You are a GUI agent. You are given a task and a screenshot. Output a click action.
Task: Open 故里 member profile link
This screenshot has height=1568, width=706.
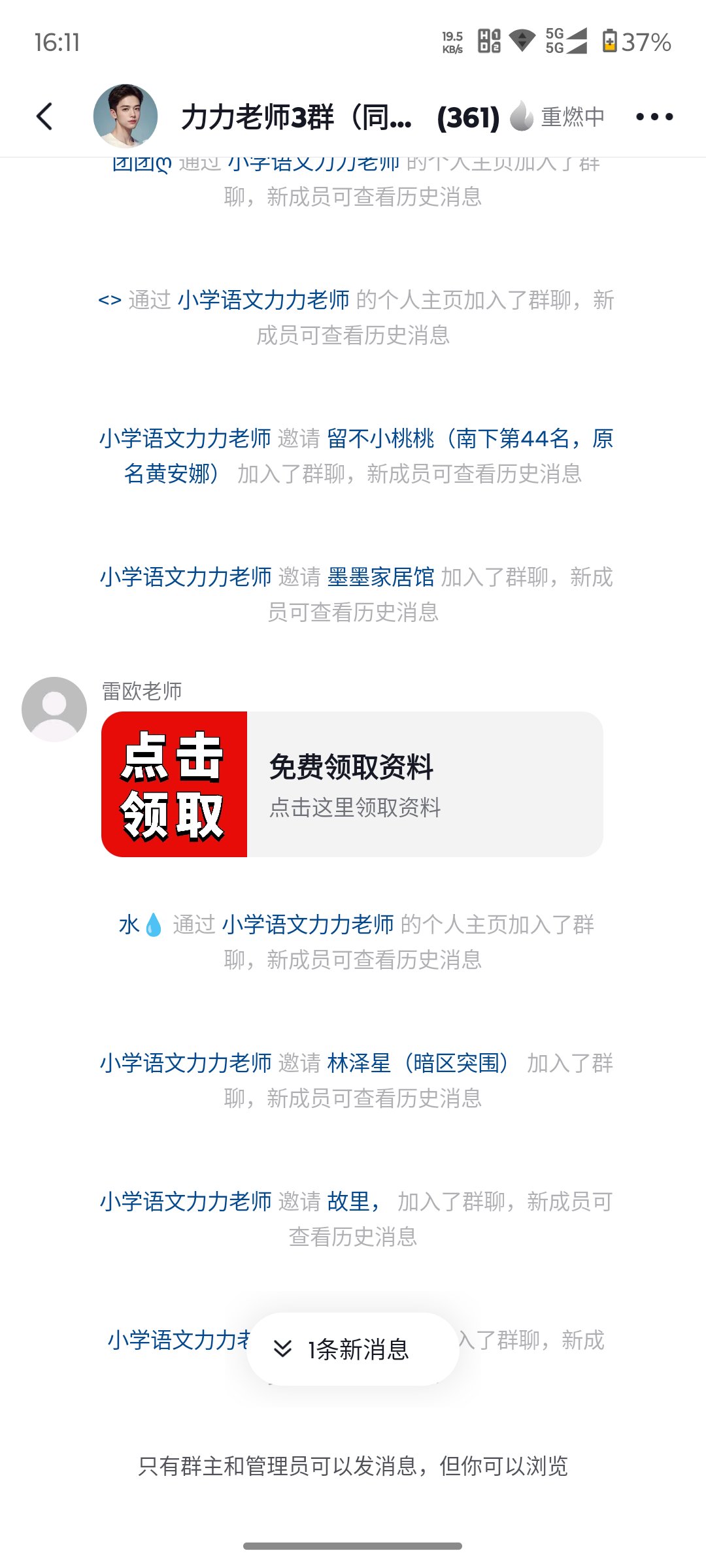point(352,1201)
